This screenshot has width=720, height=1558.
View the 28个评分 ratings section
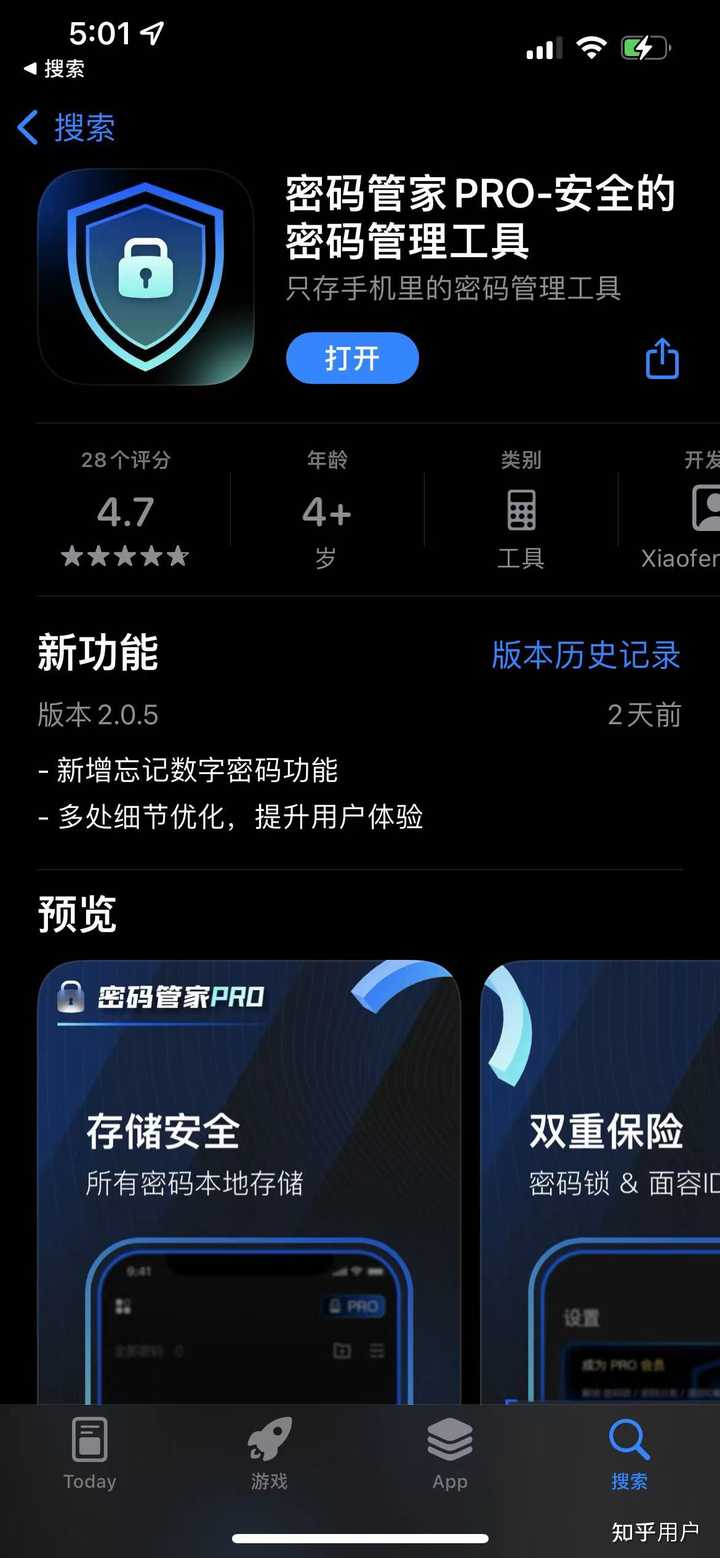pos(126,512)
